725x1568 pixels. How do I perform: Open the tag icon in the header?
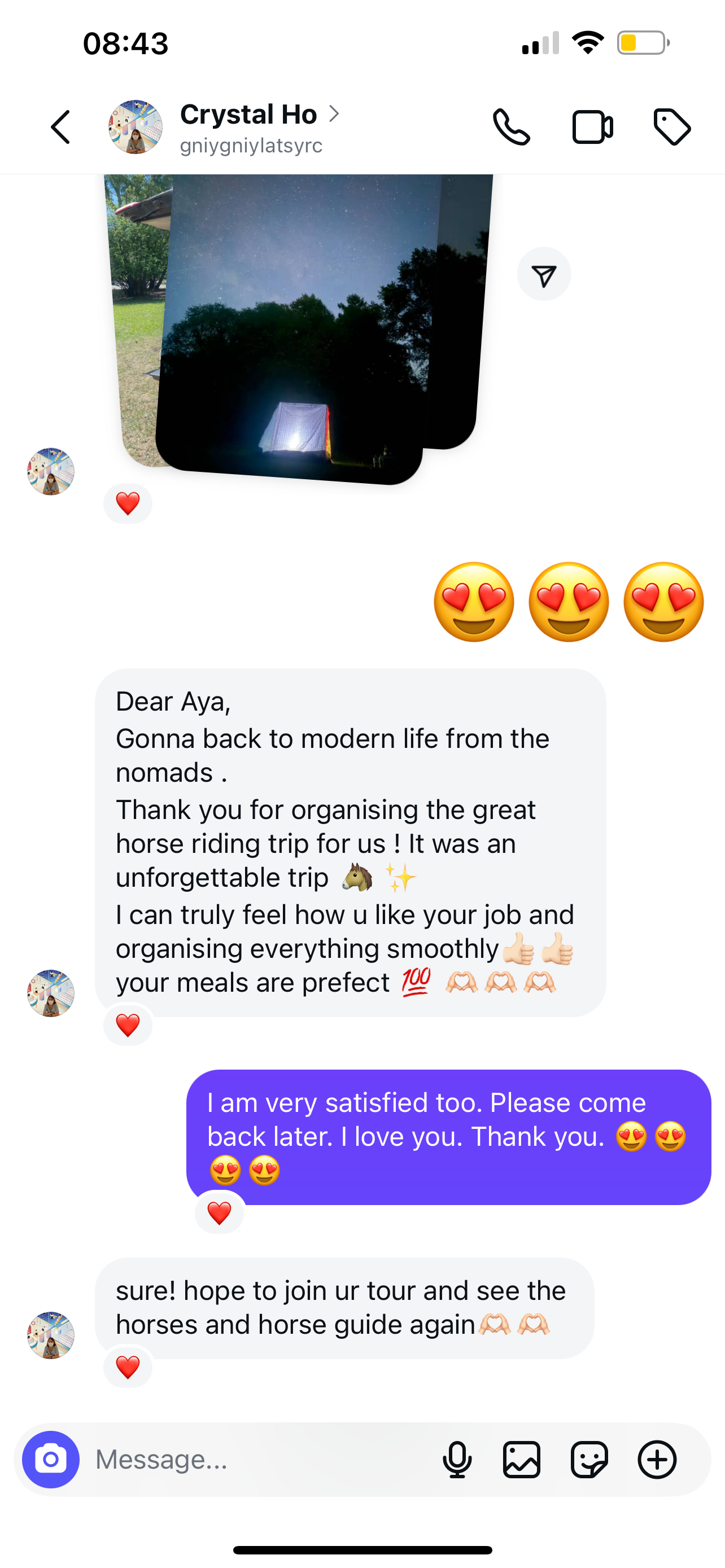click(672, 127)
